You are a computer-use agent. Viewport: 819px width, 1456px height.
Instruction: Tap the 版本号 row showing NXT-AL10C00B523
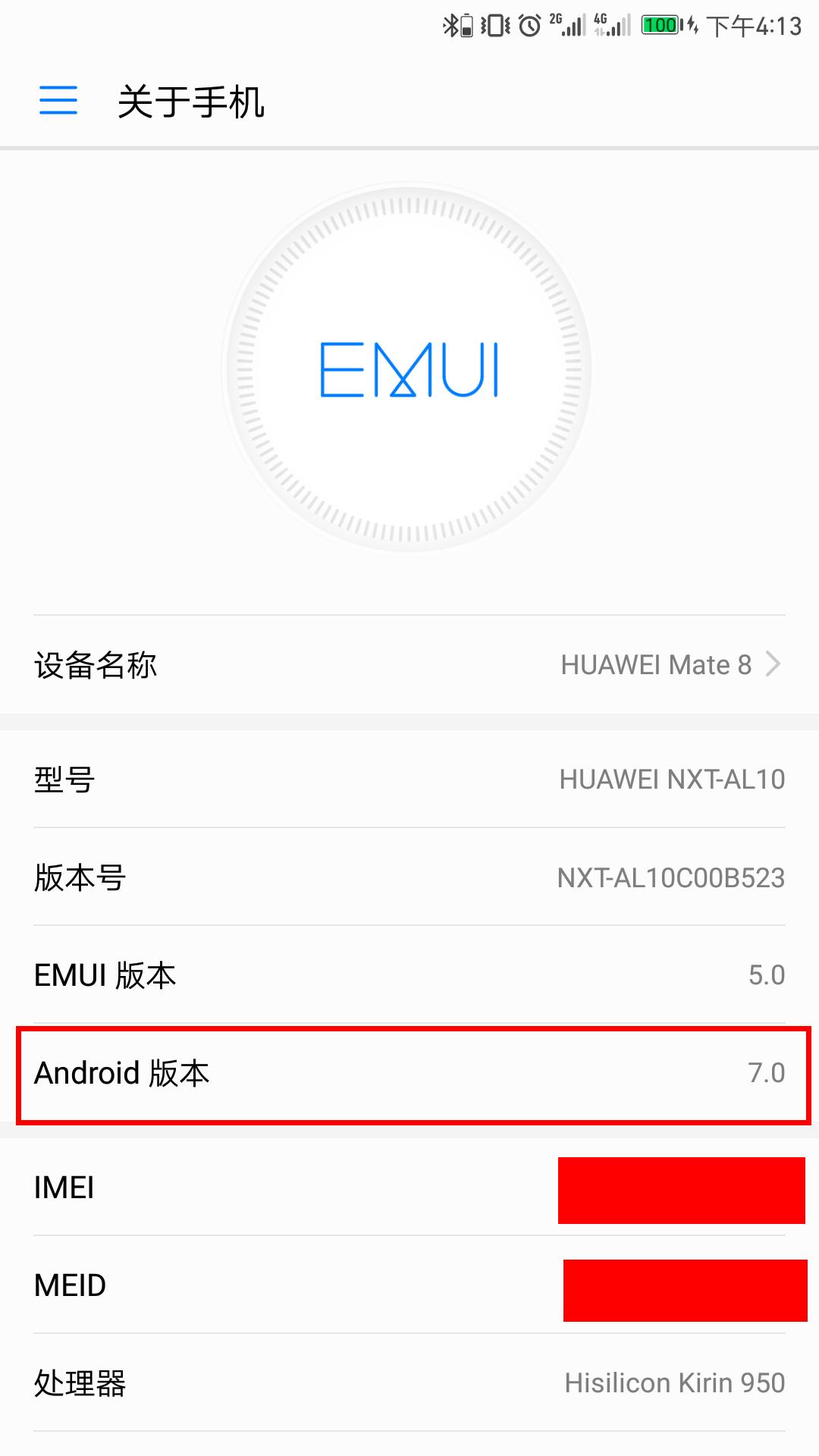click(409, 878)
